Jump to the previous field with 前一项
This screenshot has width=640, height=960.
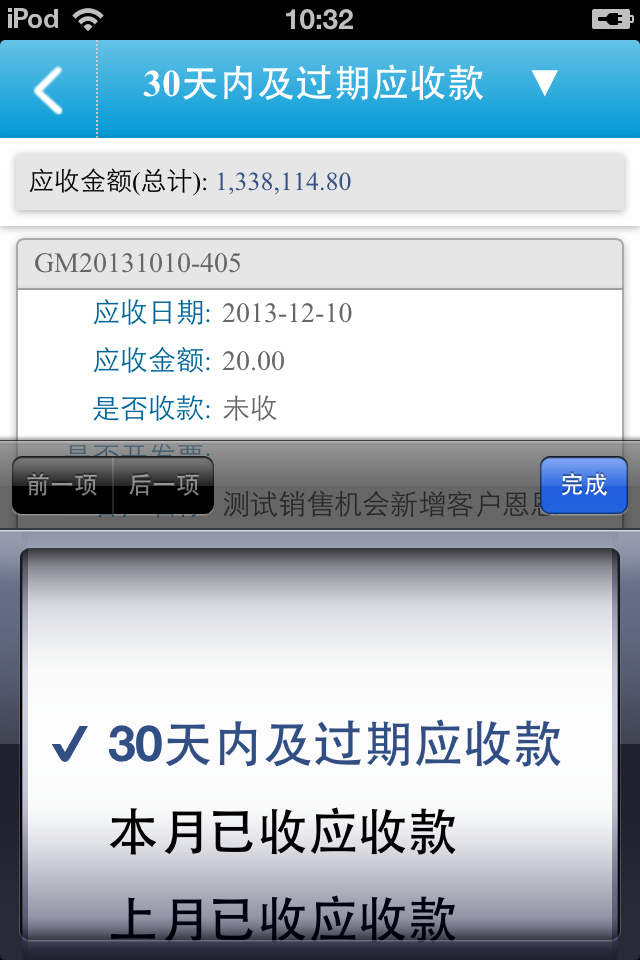[62, 486]
